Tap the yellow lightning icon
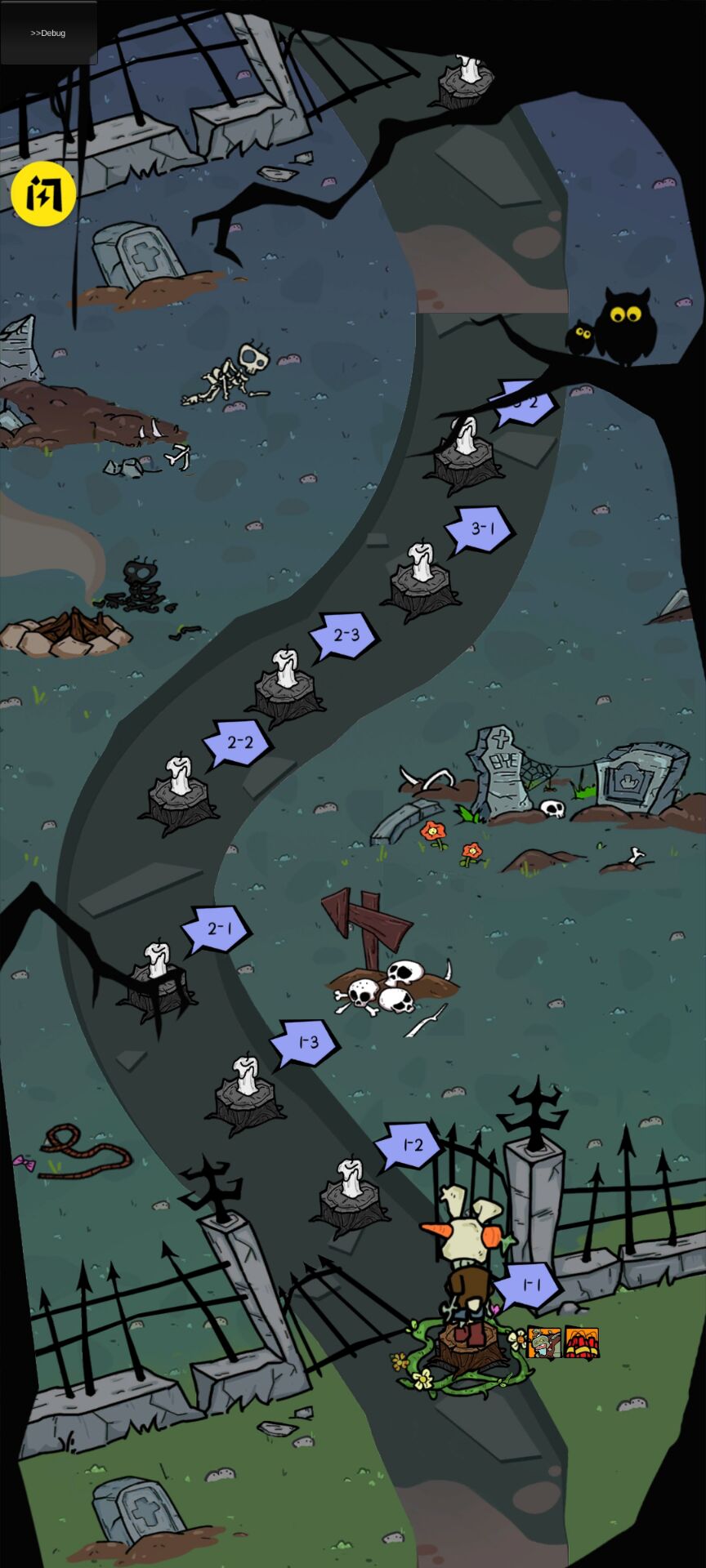 (43, 194)
